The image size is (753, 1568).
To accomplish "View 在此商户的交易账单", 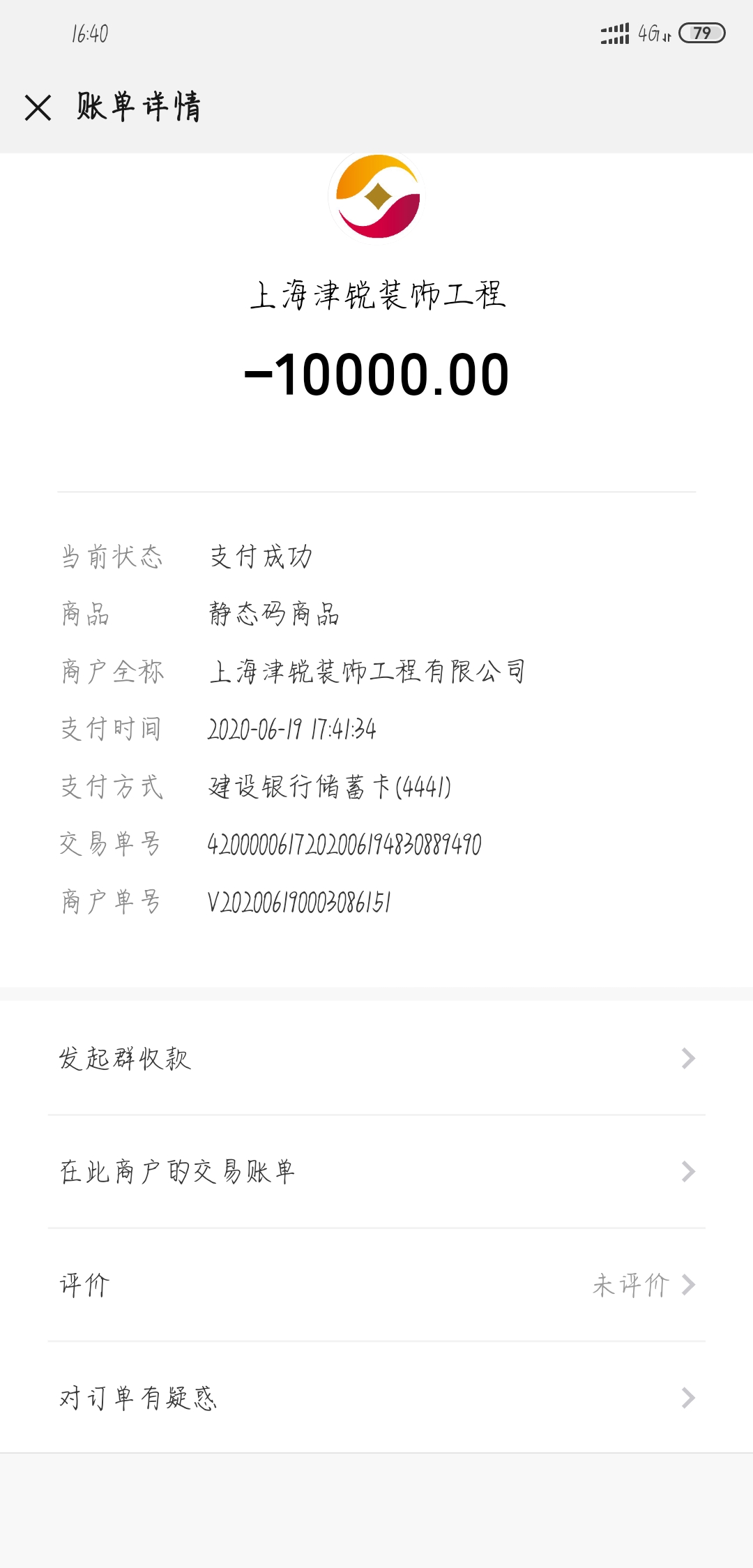I will [x=376, y=1172].
